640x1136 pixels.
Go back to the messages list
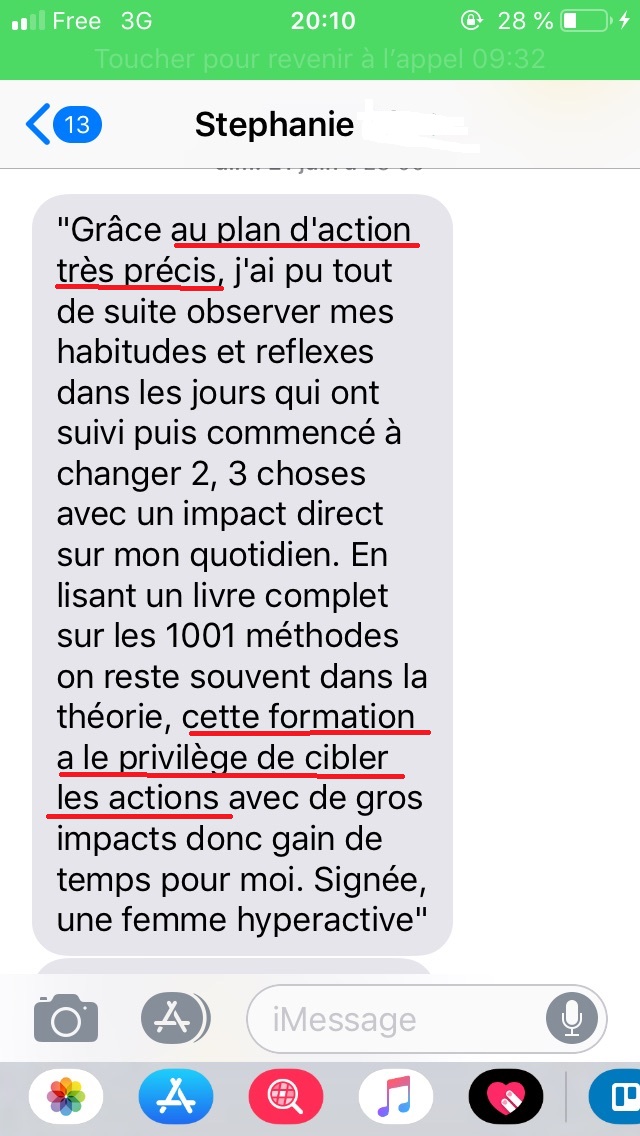coord(62,125)
